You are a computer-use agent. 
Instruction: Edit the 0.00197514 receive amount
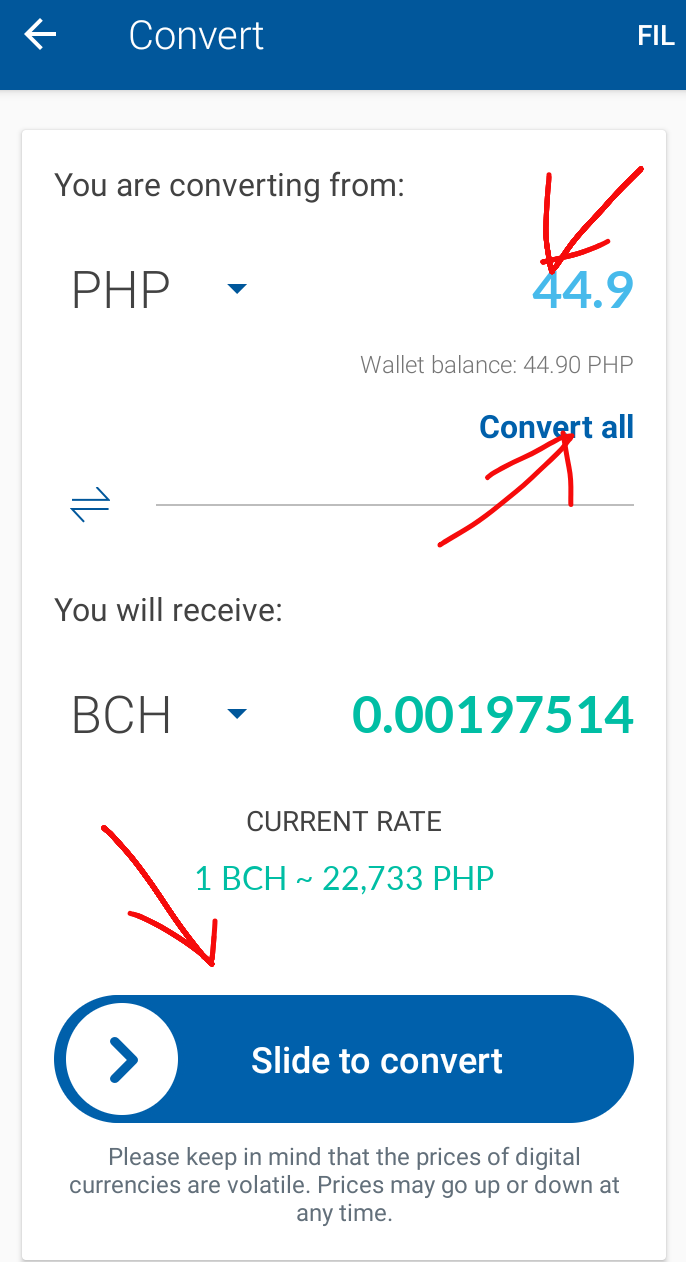(x=493, y=716)
